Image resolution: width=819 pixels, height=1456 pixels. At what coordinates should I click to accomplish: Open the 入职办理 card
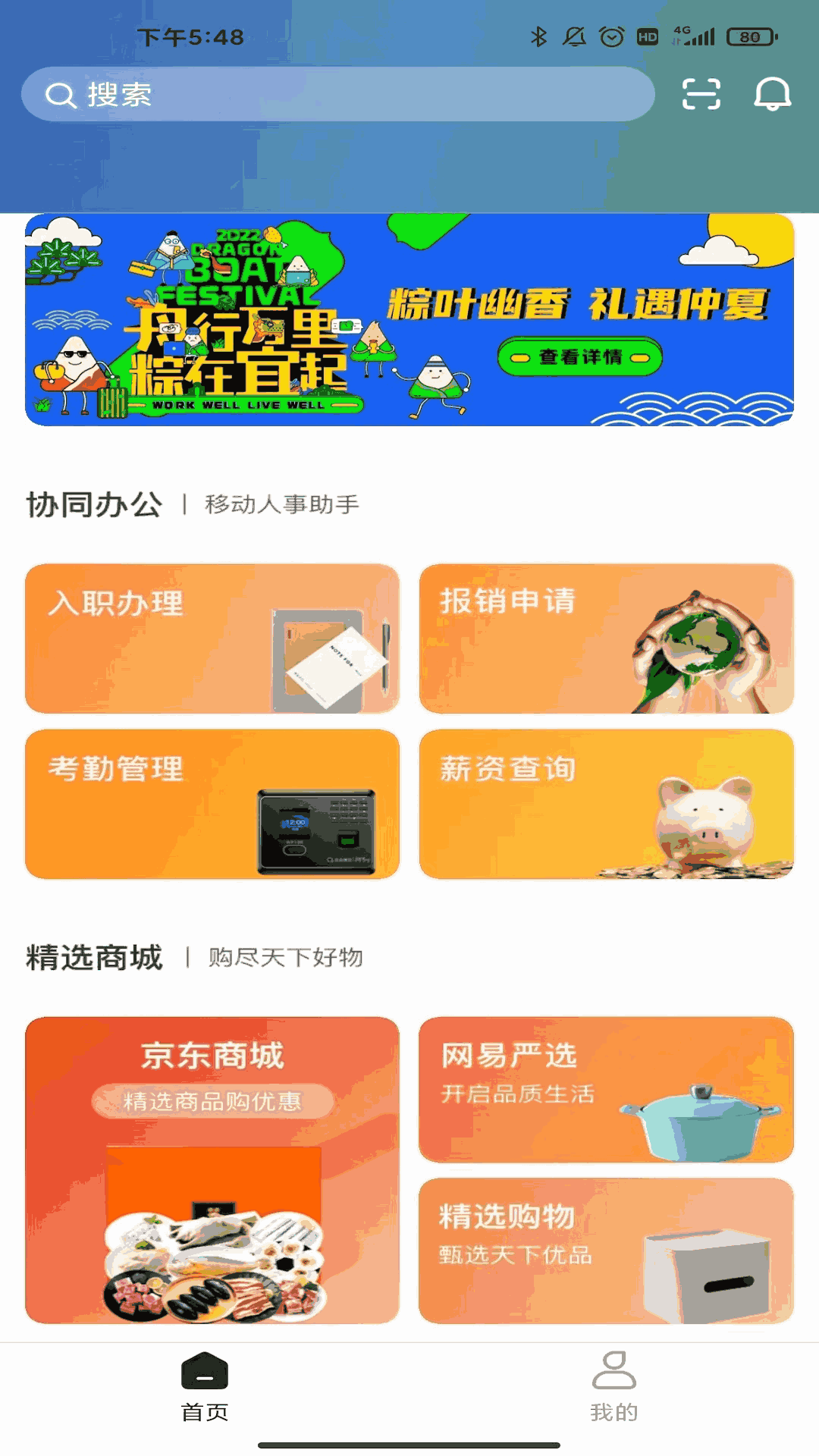point(212,638)
